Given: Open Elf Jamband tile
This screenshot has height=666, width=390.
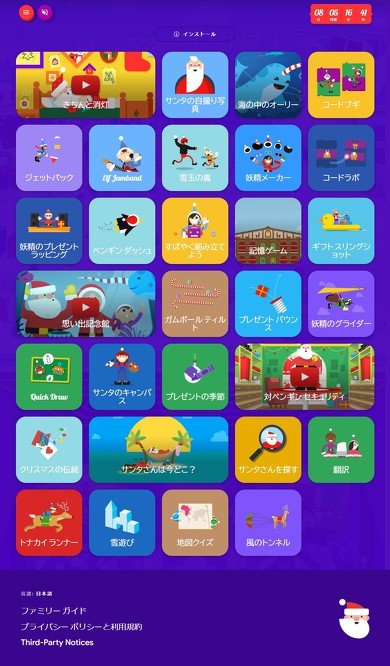Looking at the screenshot, I should point(122,158).
